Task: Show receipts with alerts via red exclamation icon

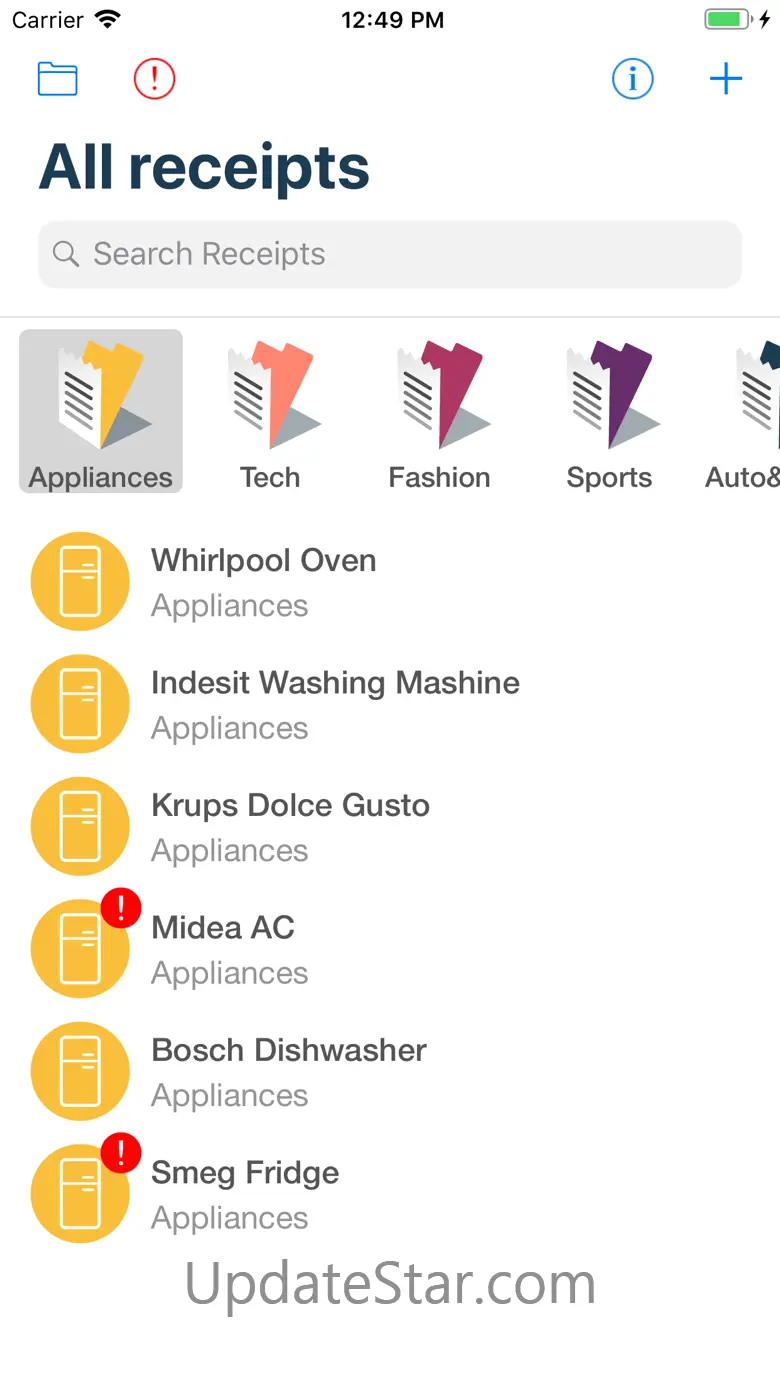Action: [154, 79]
